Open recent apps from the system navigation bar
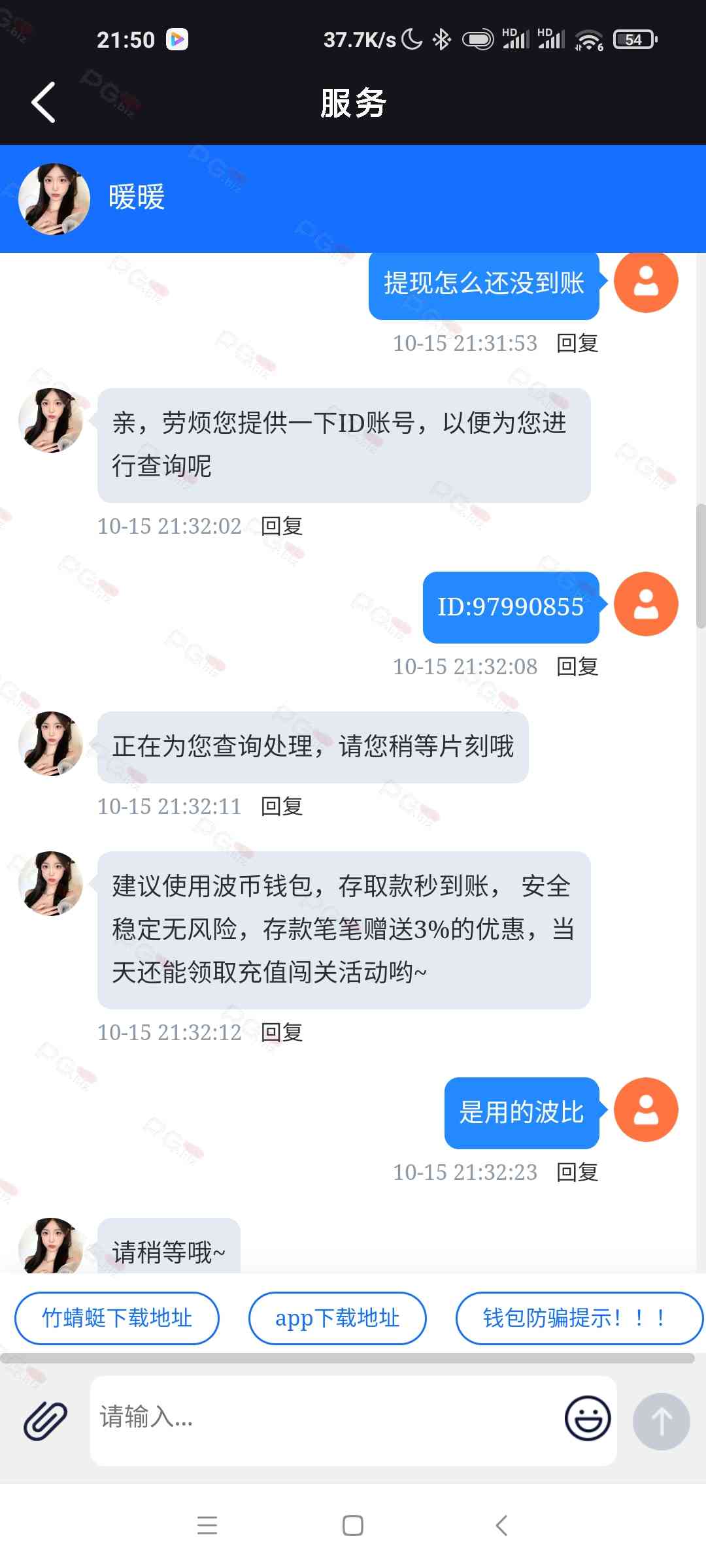The width and height of the screenshot is (706, 1568). coord(207,1526)
